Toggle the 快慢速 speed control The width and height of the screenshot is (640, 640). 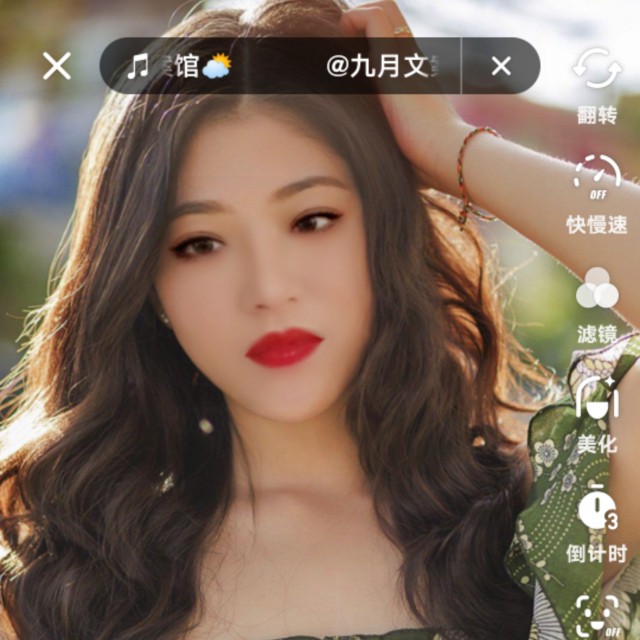coord(597,194)
